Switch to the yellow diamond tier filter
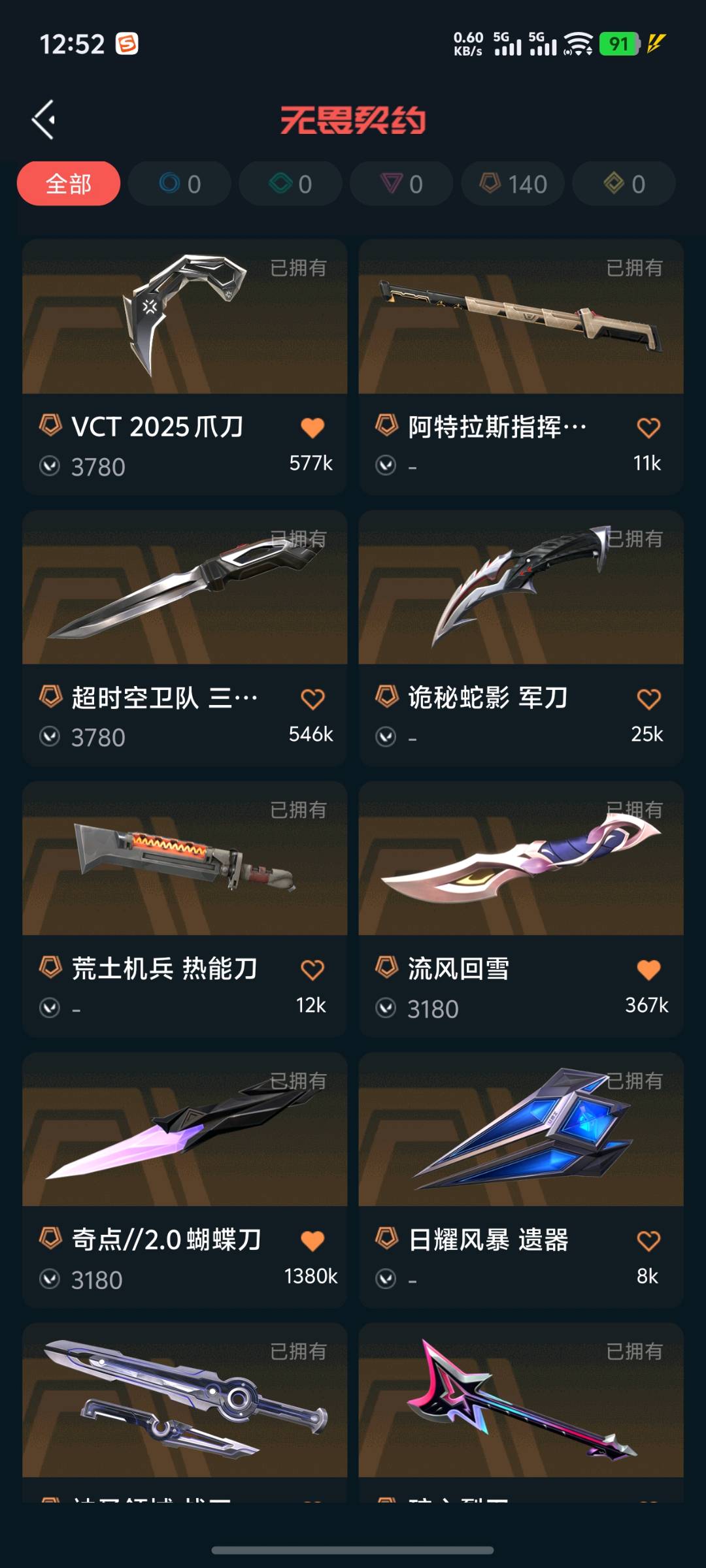 [624, 184]
